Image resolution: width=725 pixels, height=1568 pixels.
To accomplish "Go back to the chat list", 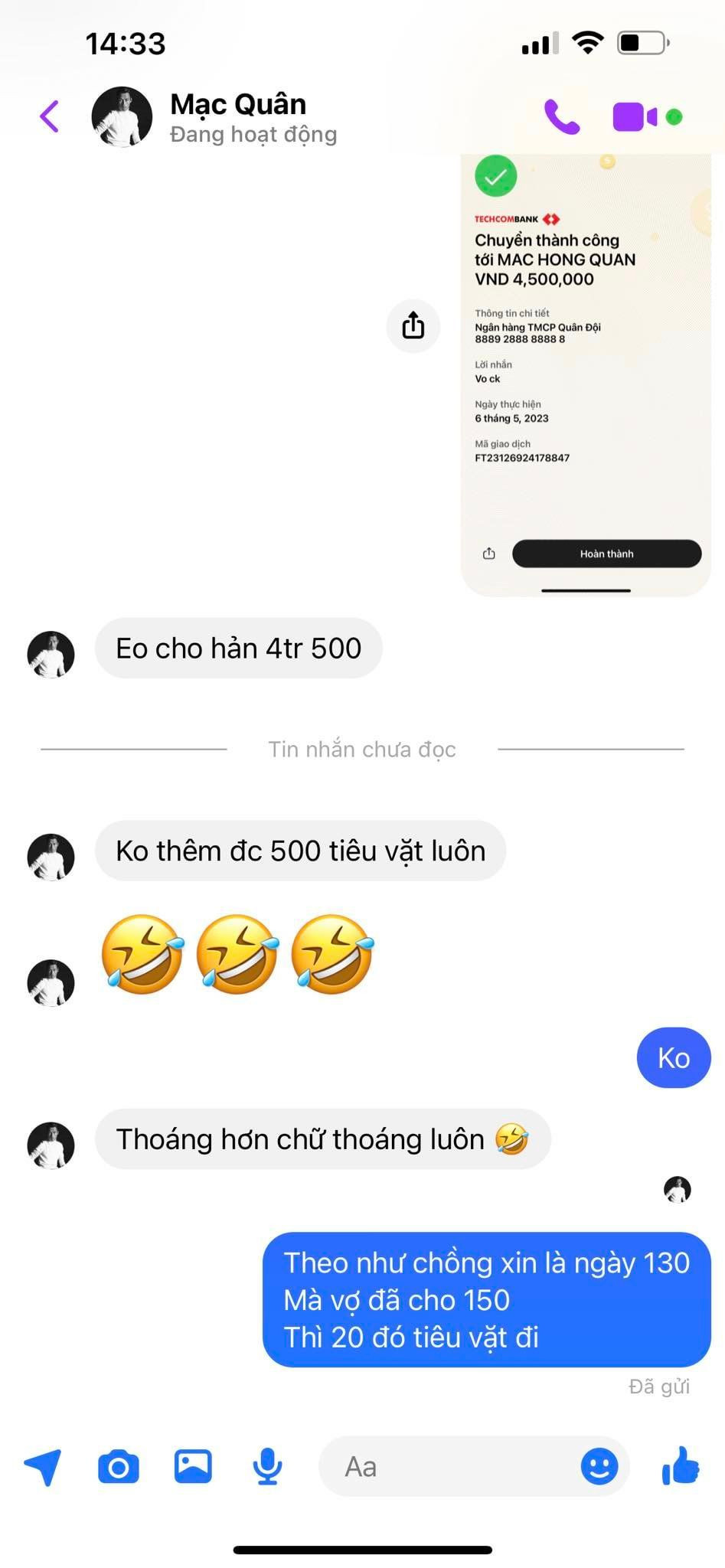I will [x=49, y=116].
